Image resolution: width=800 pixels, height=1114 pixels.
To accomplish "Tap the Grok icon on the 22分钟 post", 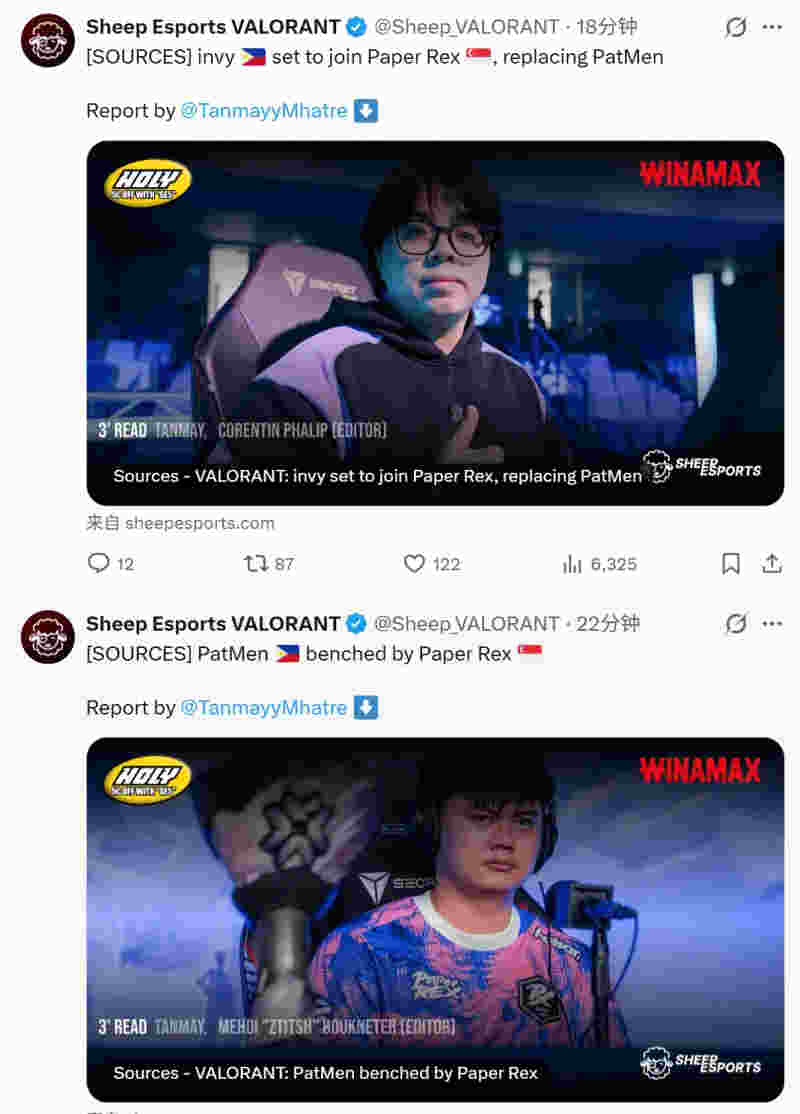I will [x=736, y=624].
